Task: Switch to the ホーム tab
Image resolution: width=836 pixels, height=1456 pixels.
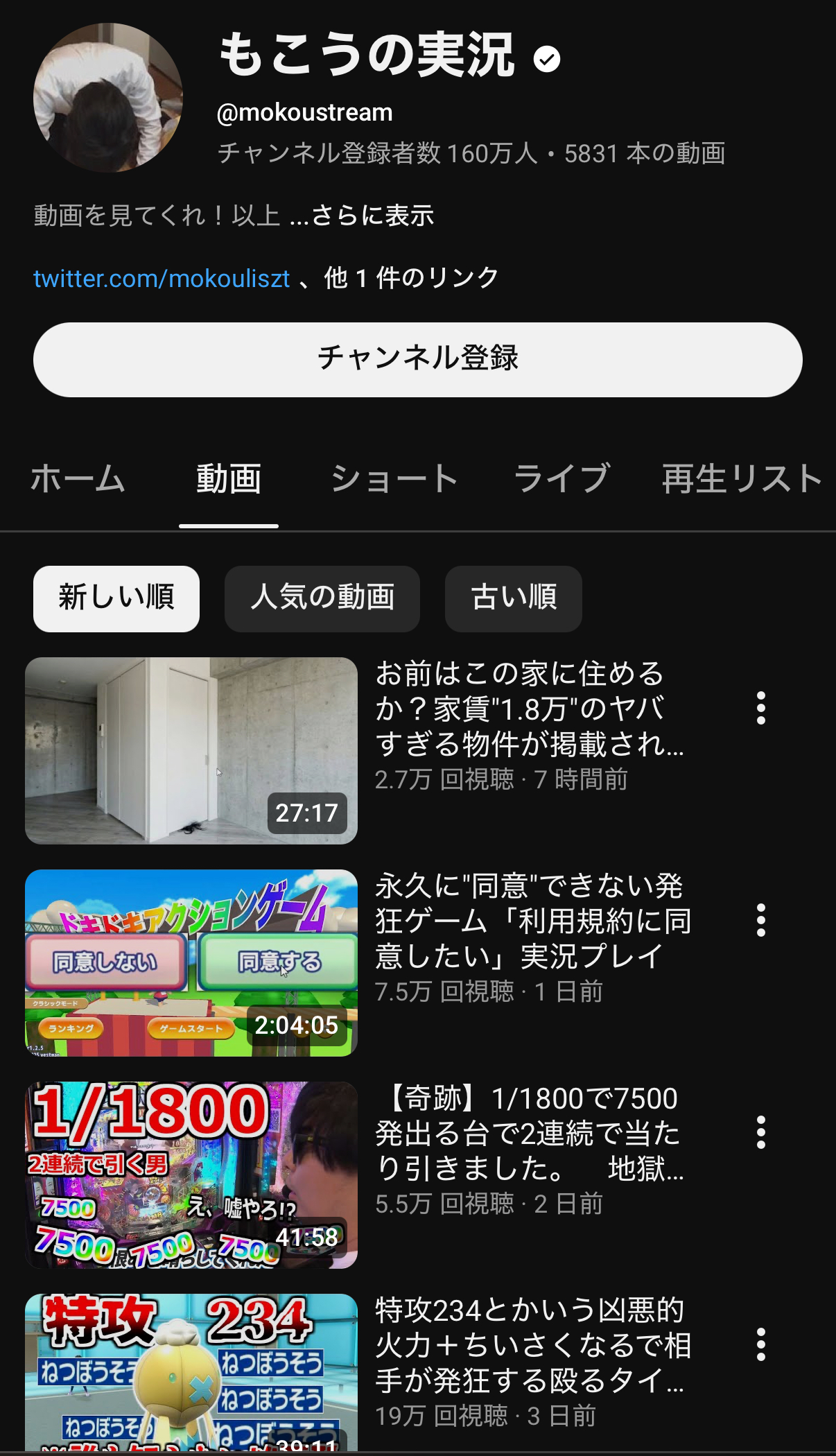Action: (78, 478)
